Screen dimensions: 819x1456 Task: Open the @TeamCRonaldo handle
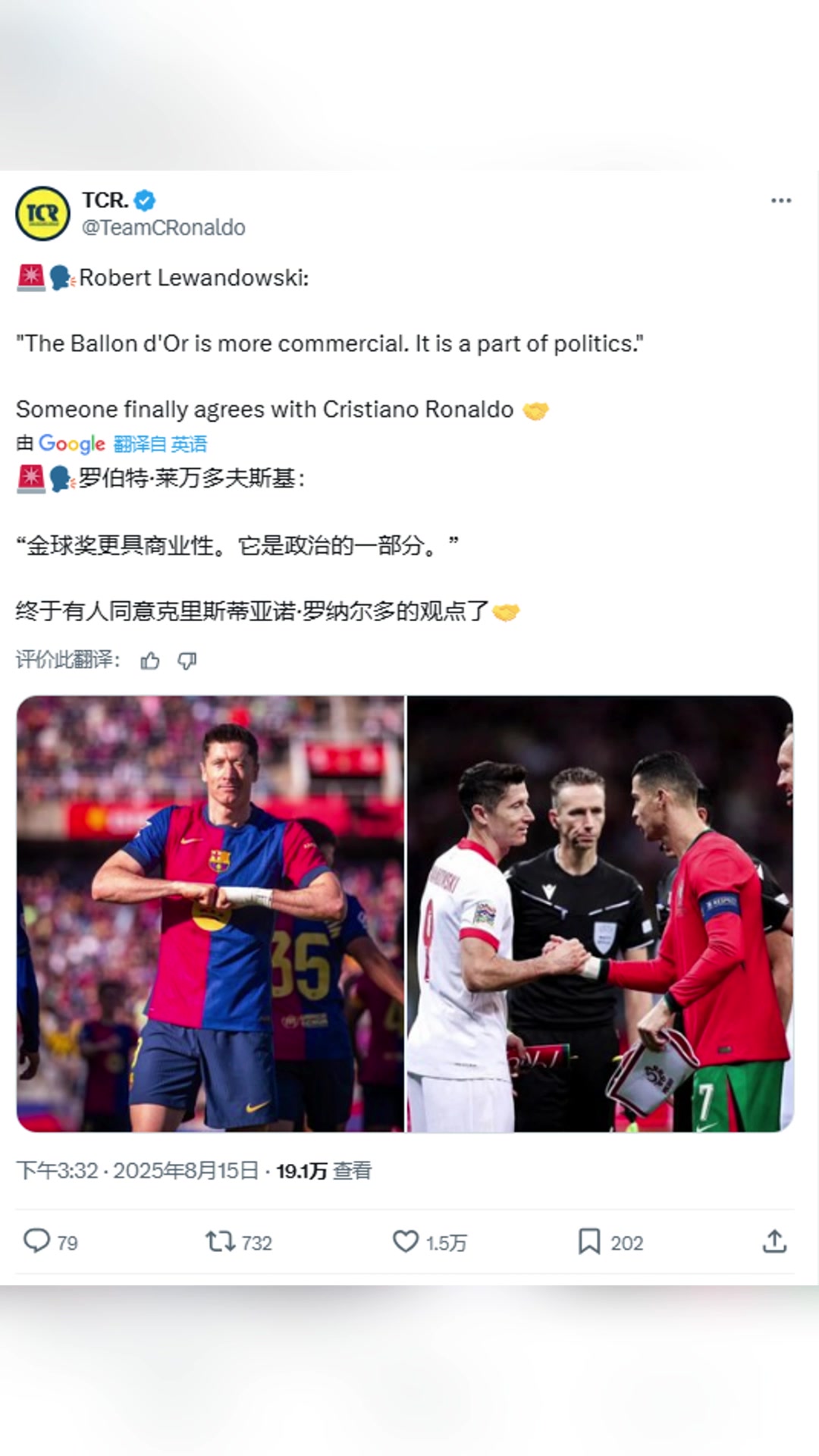click(x=163, y=227)
